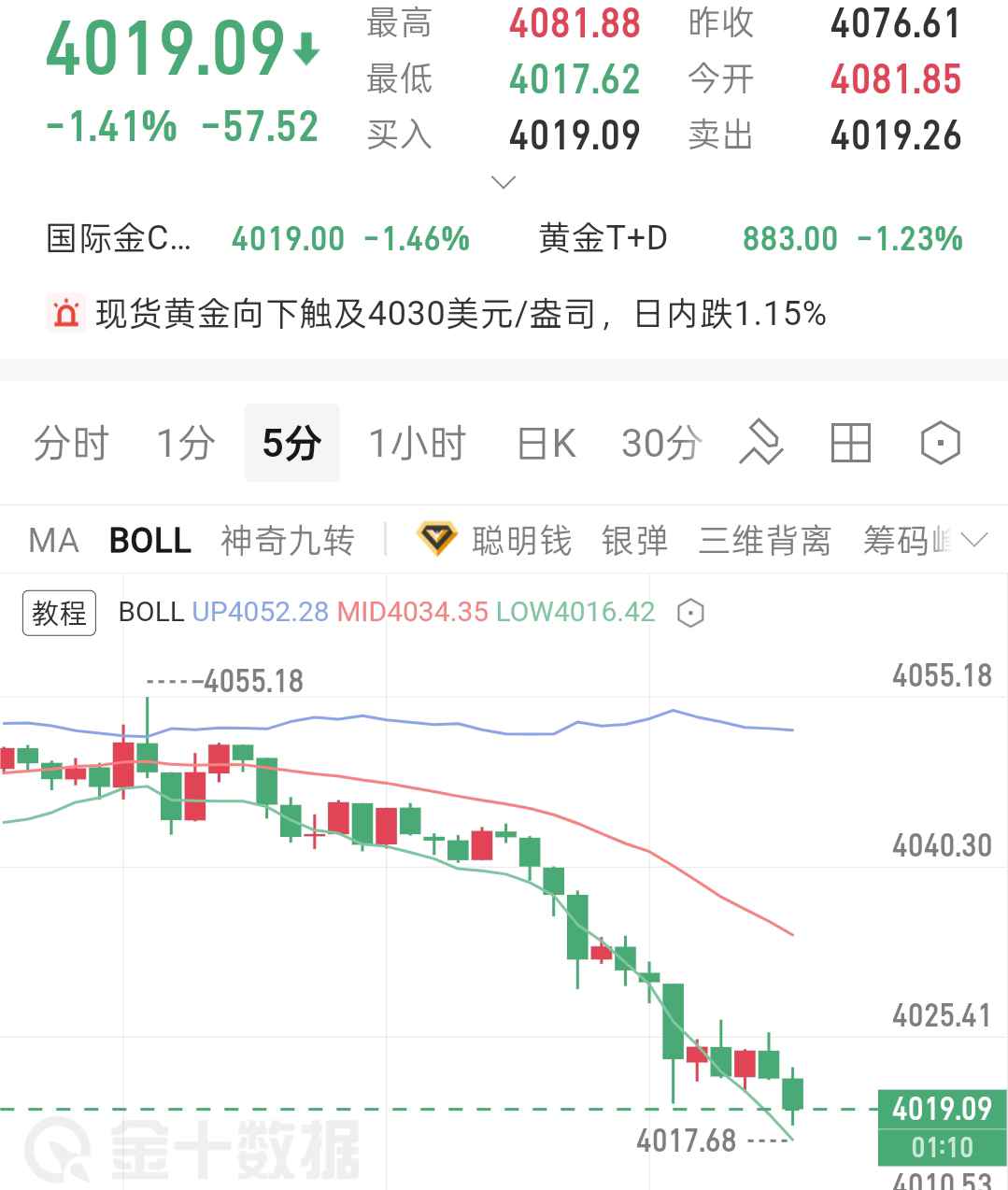This screenshot has width=1008, height=1190.
Task: Open the news alert about 现货黄金
Action: (x=437, y=314)
